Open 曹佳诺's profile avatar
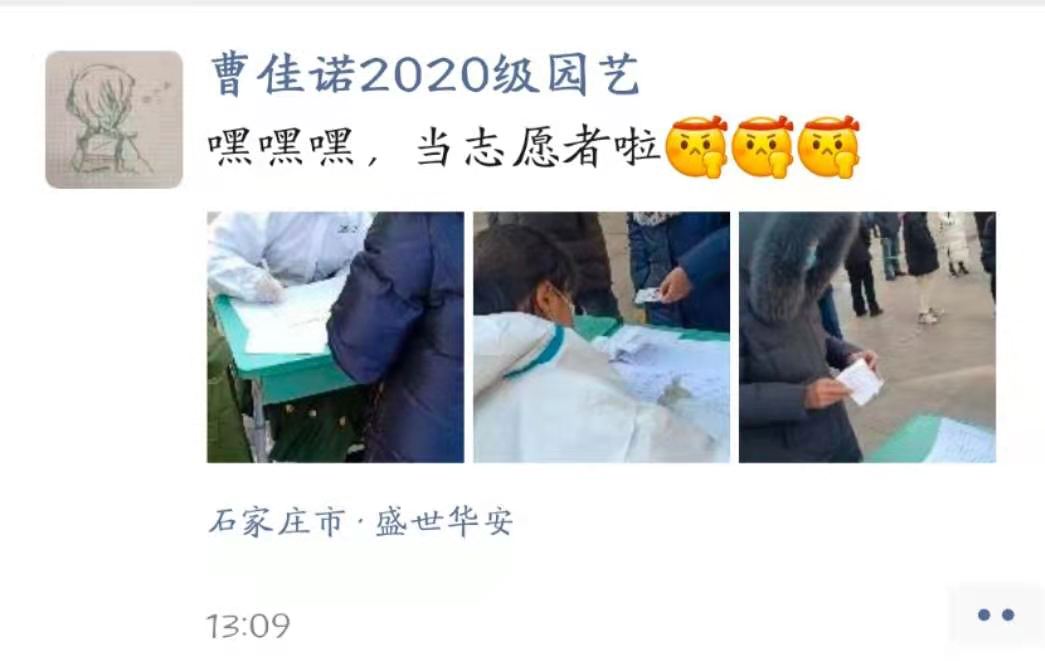 [114, 120]
